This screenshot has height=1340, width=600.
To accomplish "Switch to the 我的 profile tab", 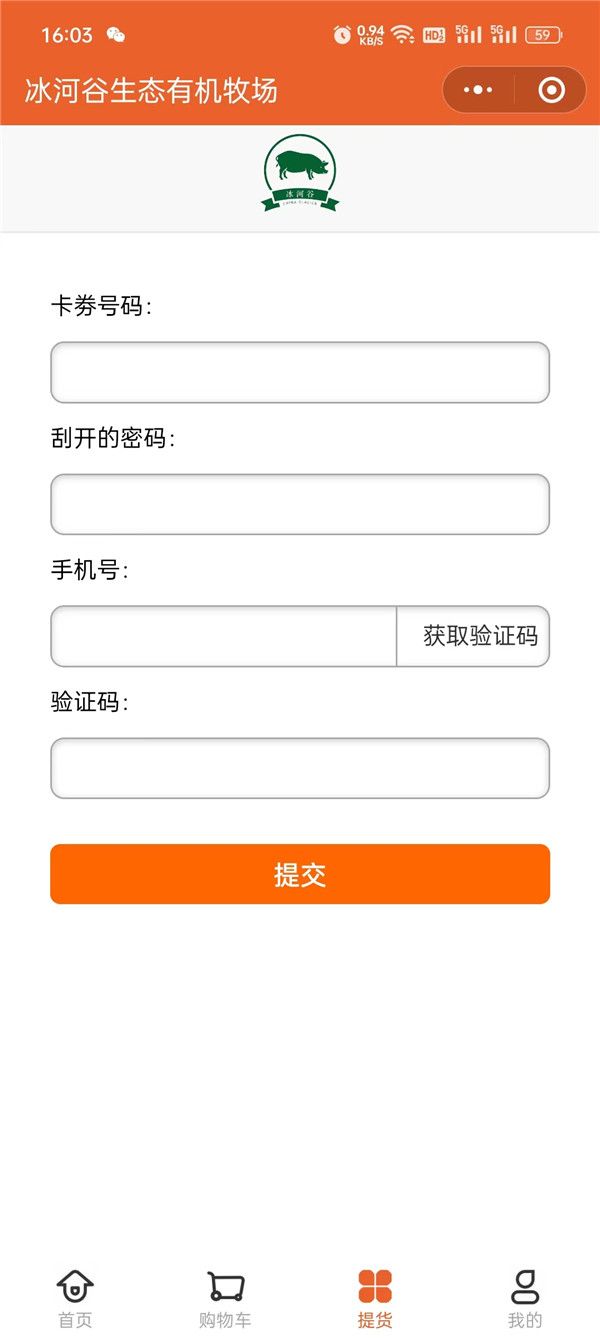I will [525, 1298].
